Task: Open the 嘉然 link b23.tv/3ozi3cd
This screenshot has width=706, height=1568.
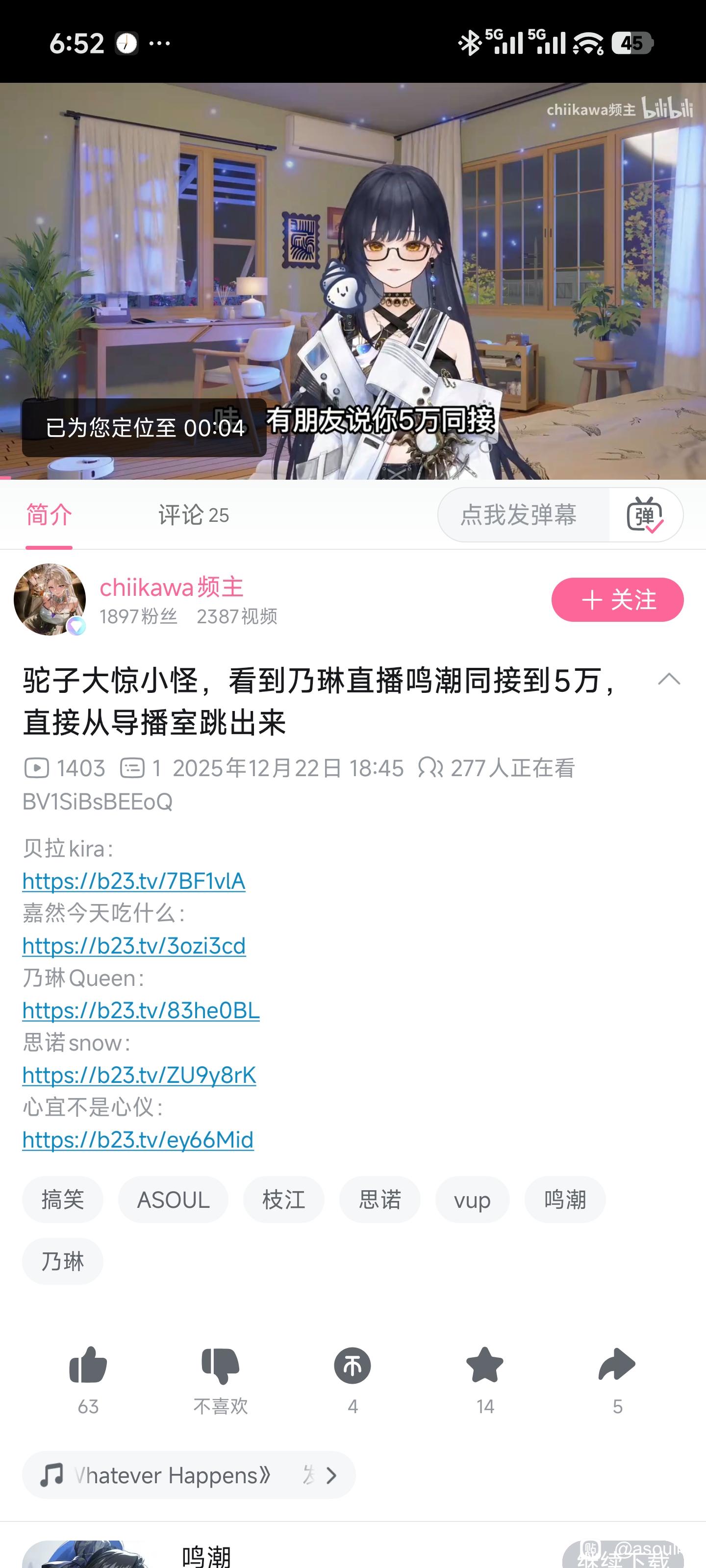Action: 134,945
